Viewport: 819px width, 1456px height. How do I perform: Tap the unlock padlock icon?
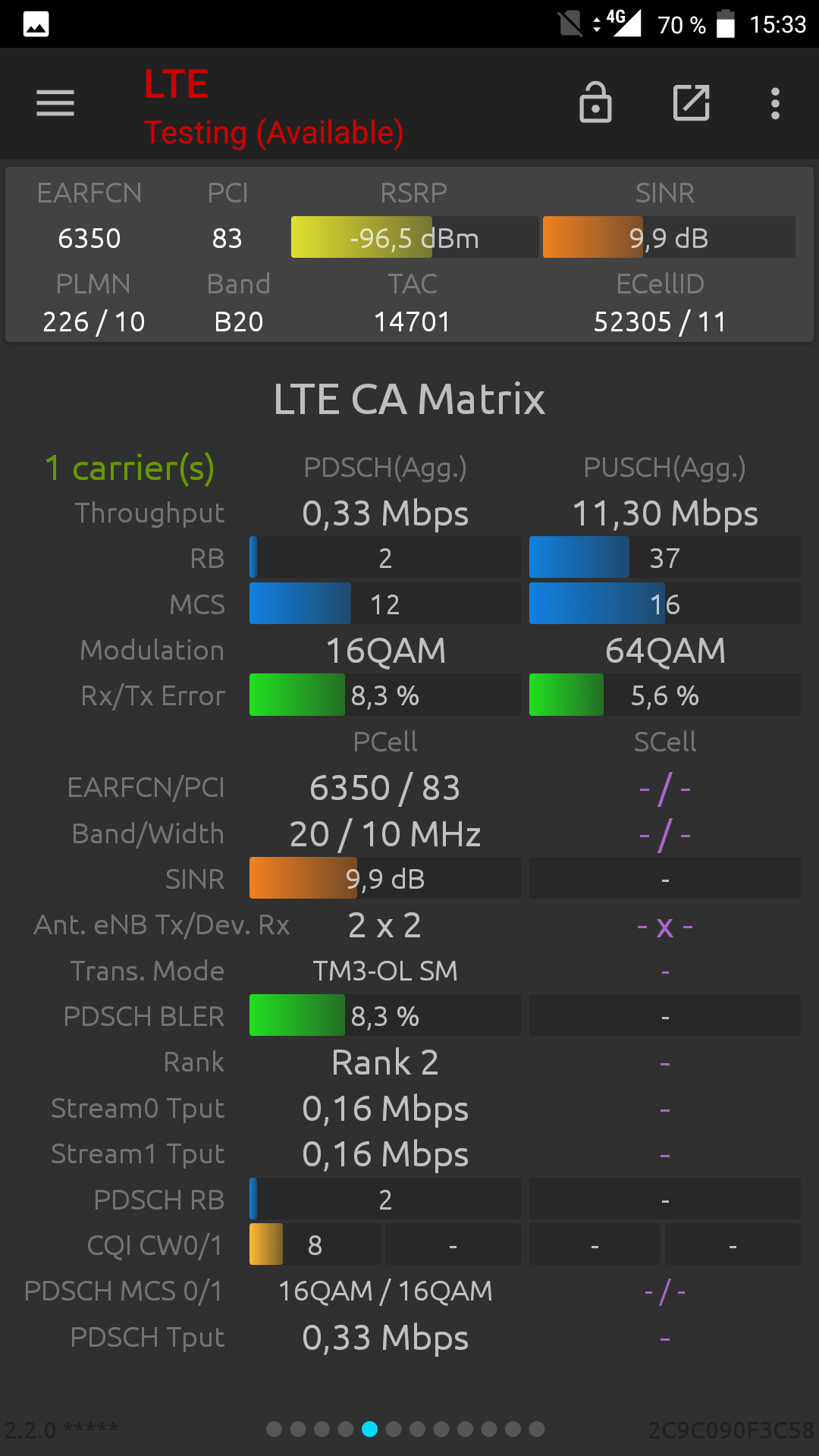[x=595, y=102]
